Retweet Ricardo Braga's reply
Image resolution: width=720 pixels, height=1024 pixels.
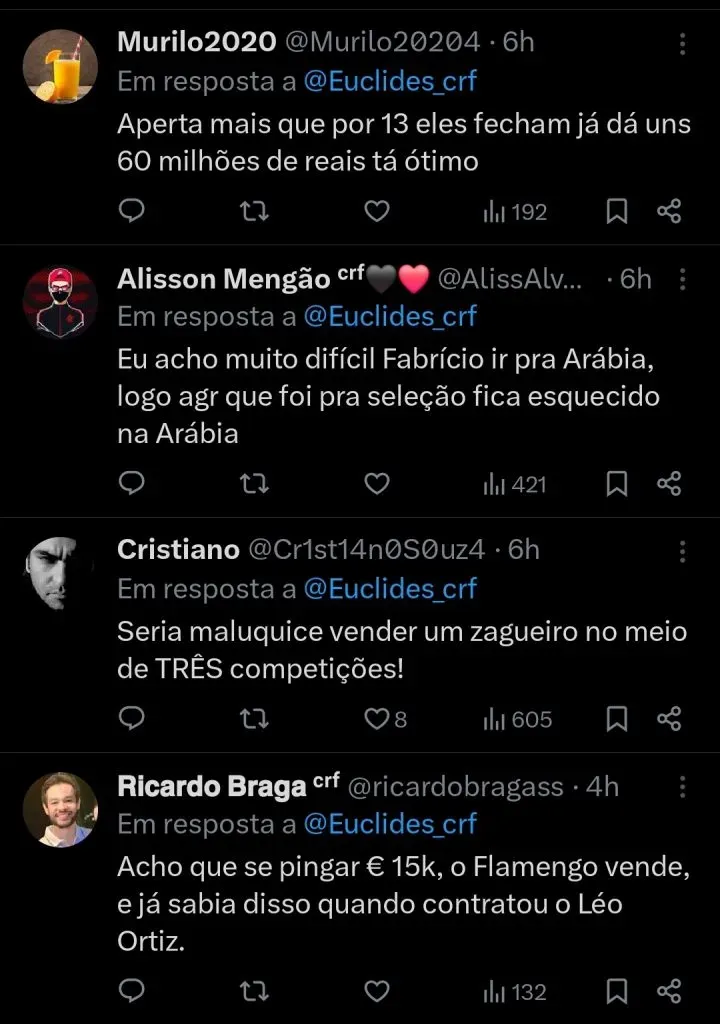point(253,992)
